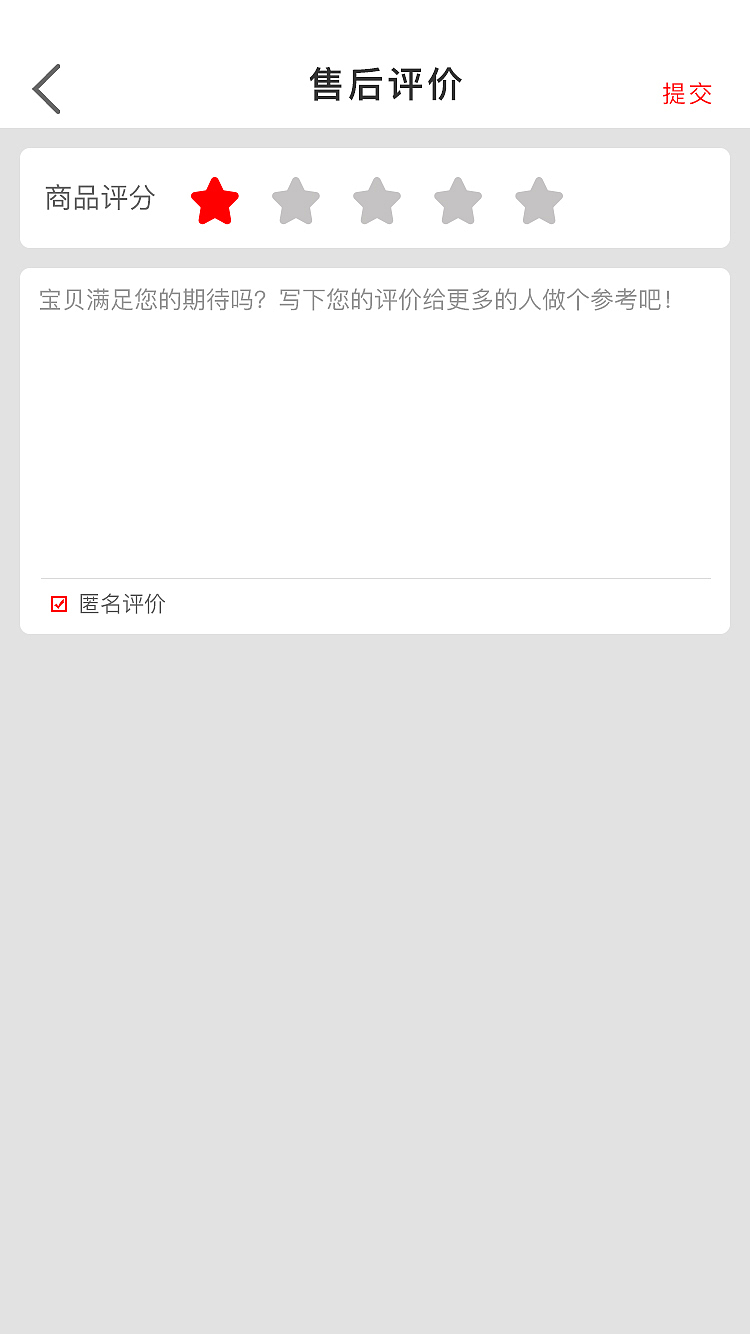Select the first star rating
Viewport: 750px width, 1334px height.
[215, 201]
